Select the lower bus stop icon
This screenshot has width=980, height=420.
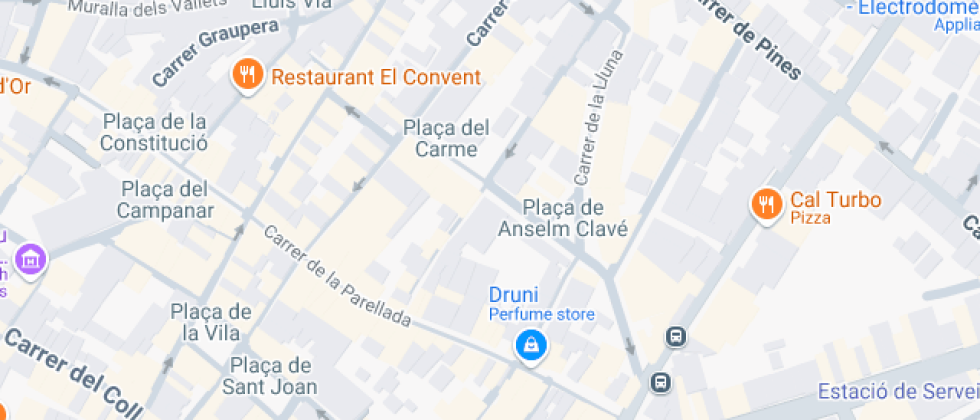[660, 382]
